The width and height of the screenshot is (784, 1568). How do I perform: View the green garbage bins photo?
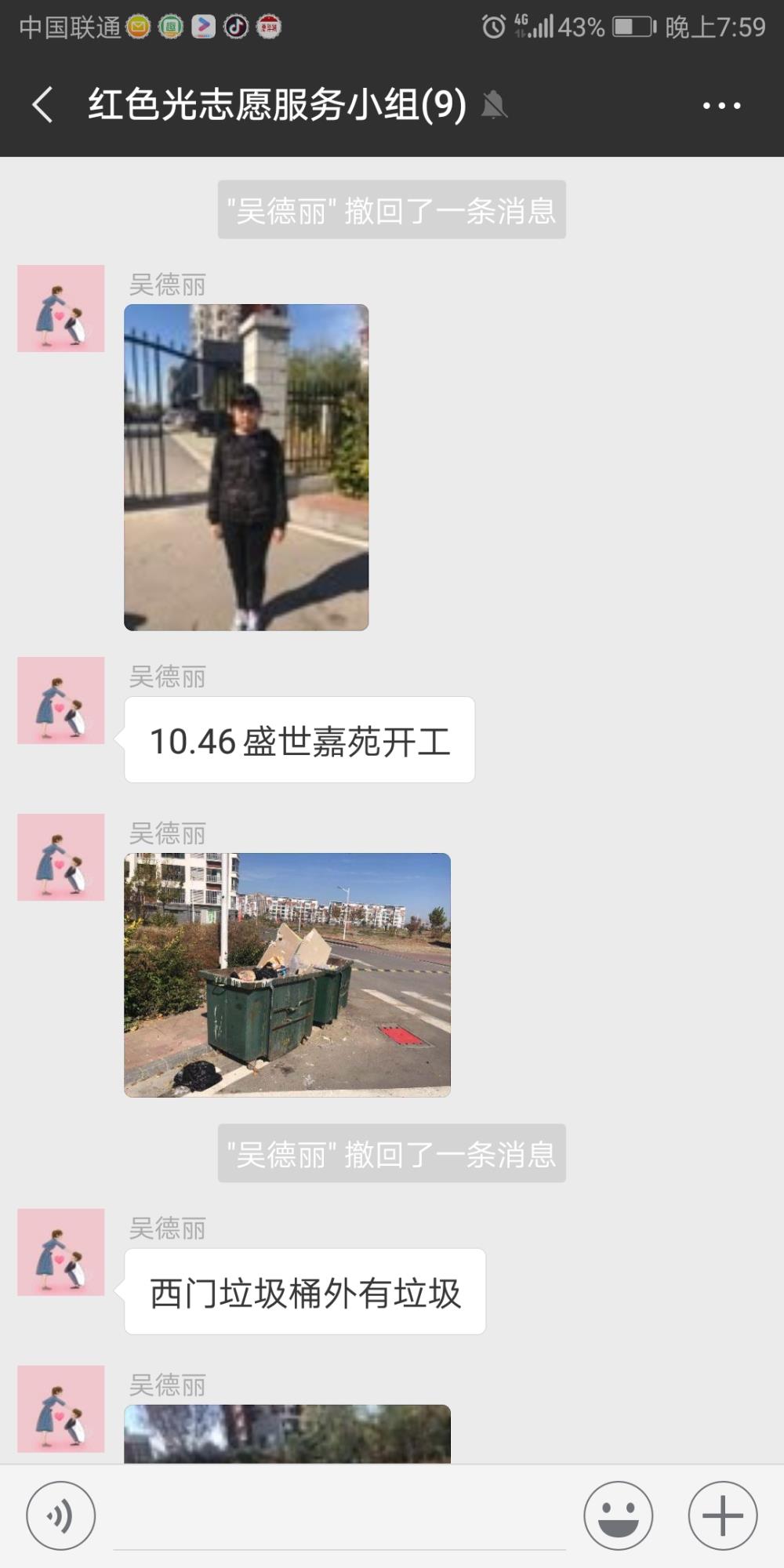pyautogui.click(x=287, y=975)
